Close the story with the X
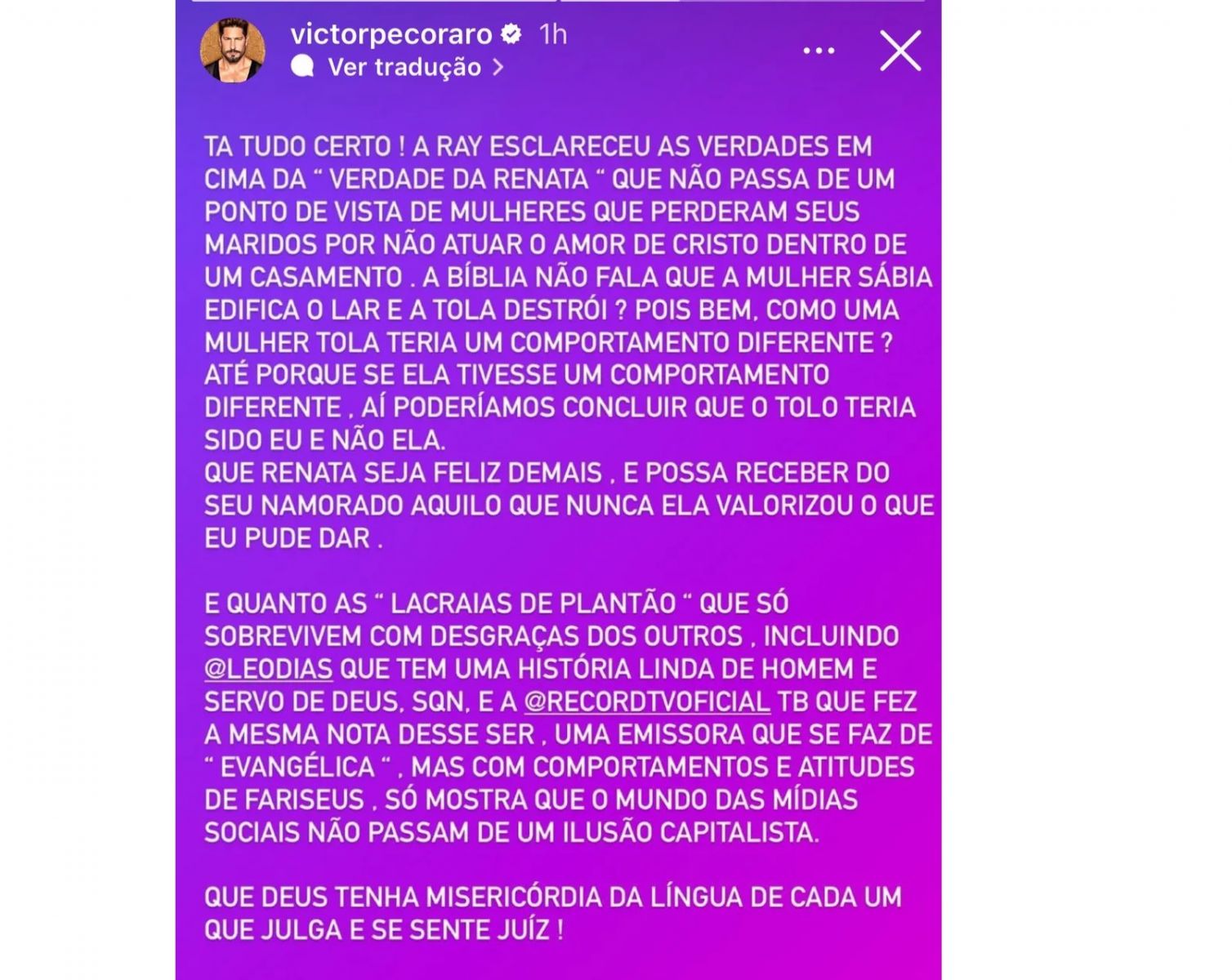The width and height of the screenshot is (1232, 980). [900, 51]
